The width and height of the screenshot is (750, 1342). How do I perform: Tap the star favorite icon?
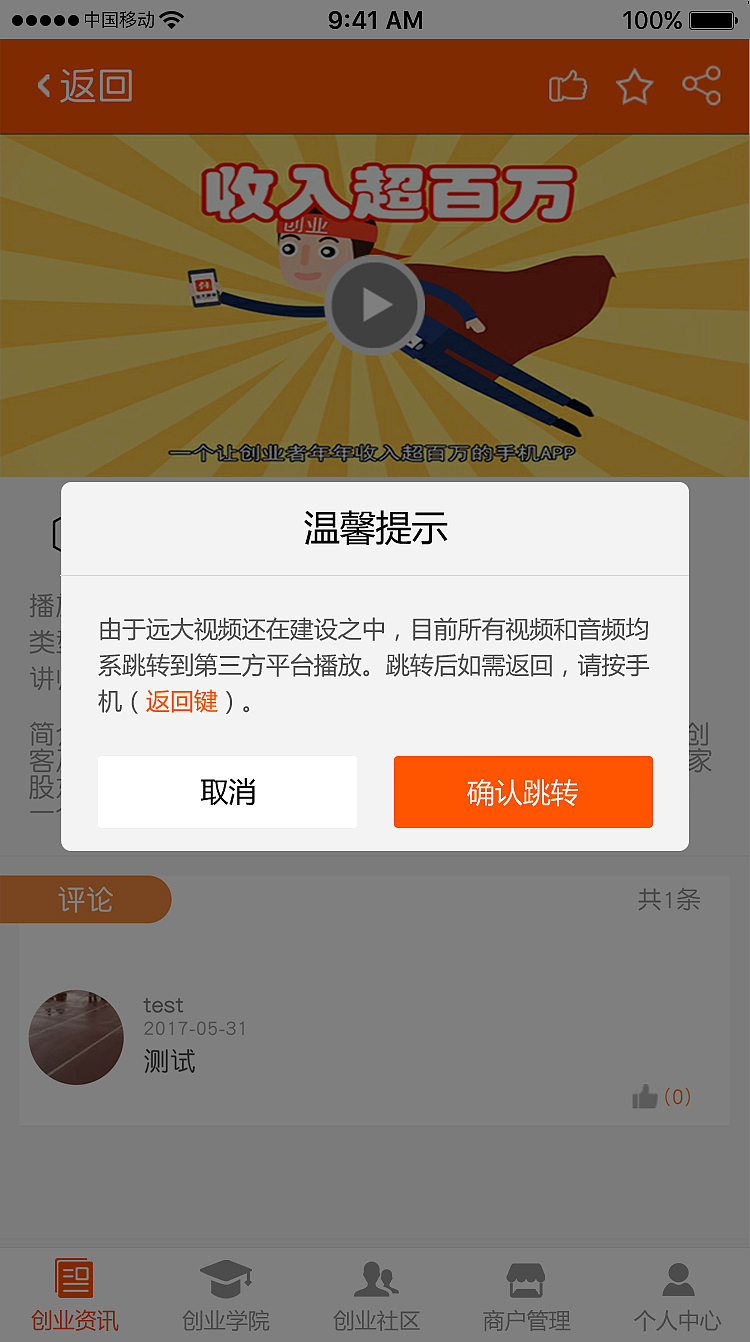tap(633, 87)
